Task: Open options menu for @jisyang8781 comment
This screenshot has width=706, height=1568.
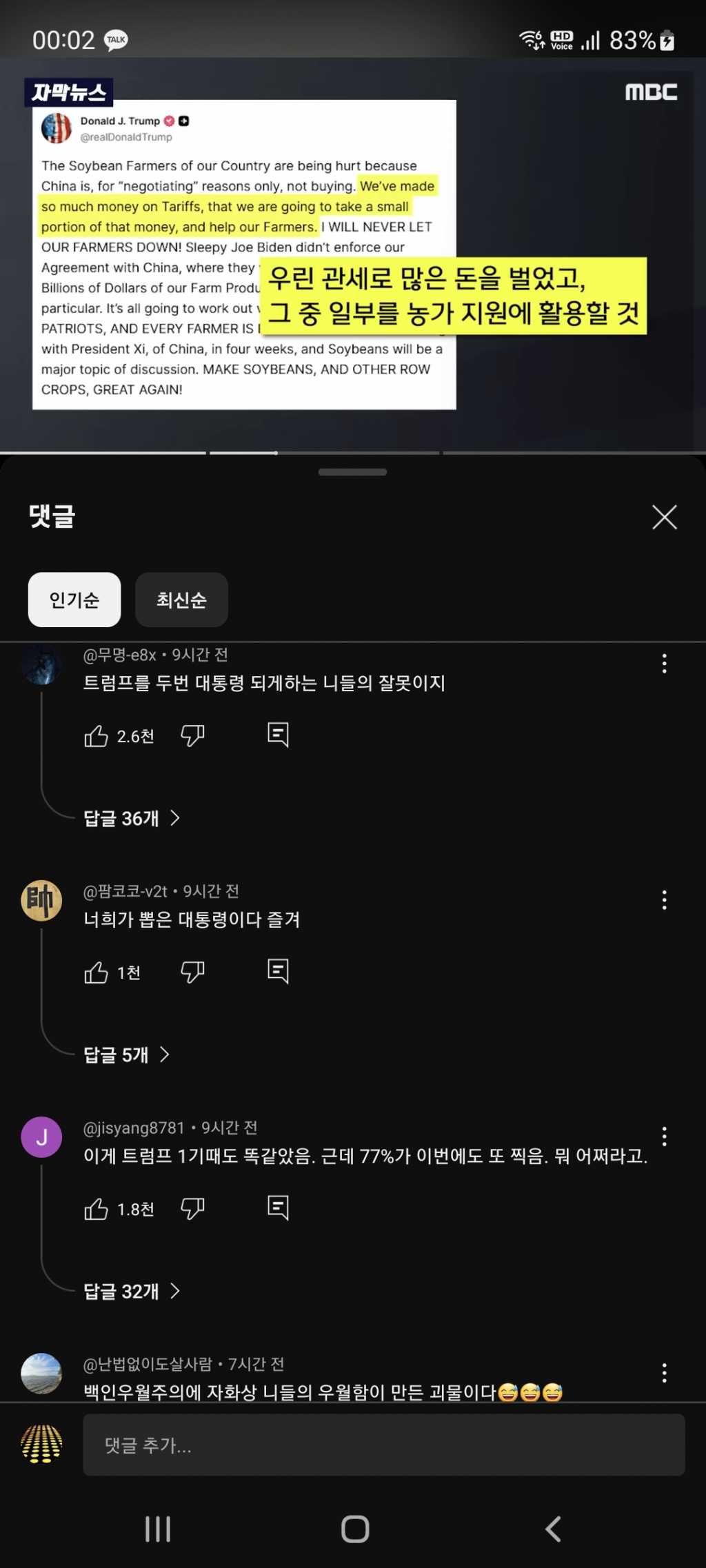Action: [664, 1136]
